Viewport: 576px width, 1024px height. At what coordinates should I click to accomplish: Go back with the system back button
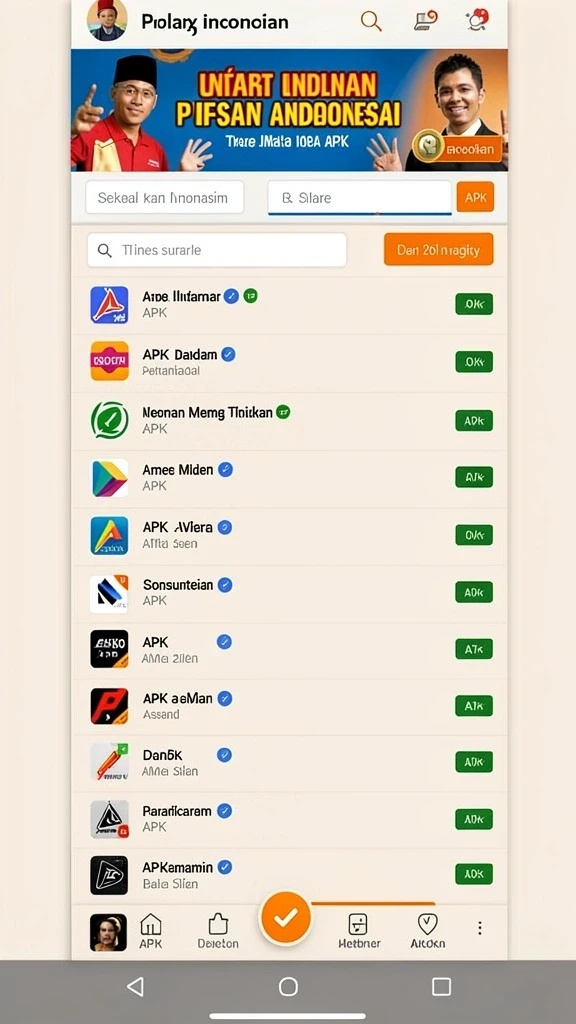pyautogui.click(x=135, y=986)
